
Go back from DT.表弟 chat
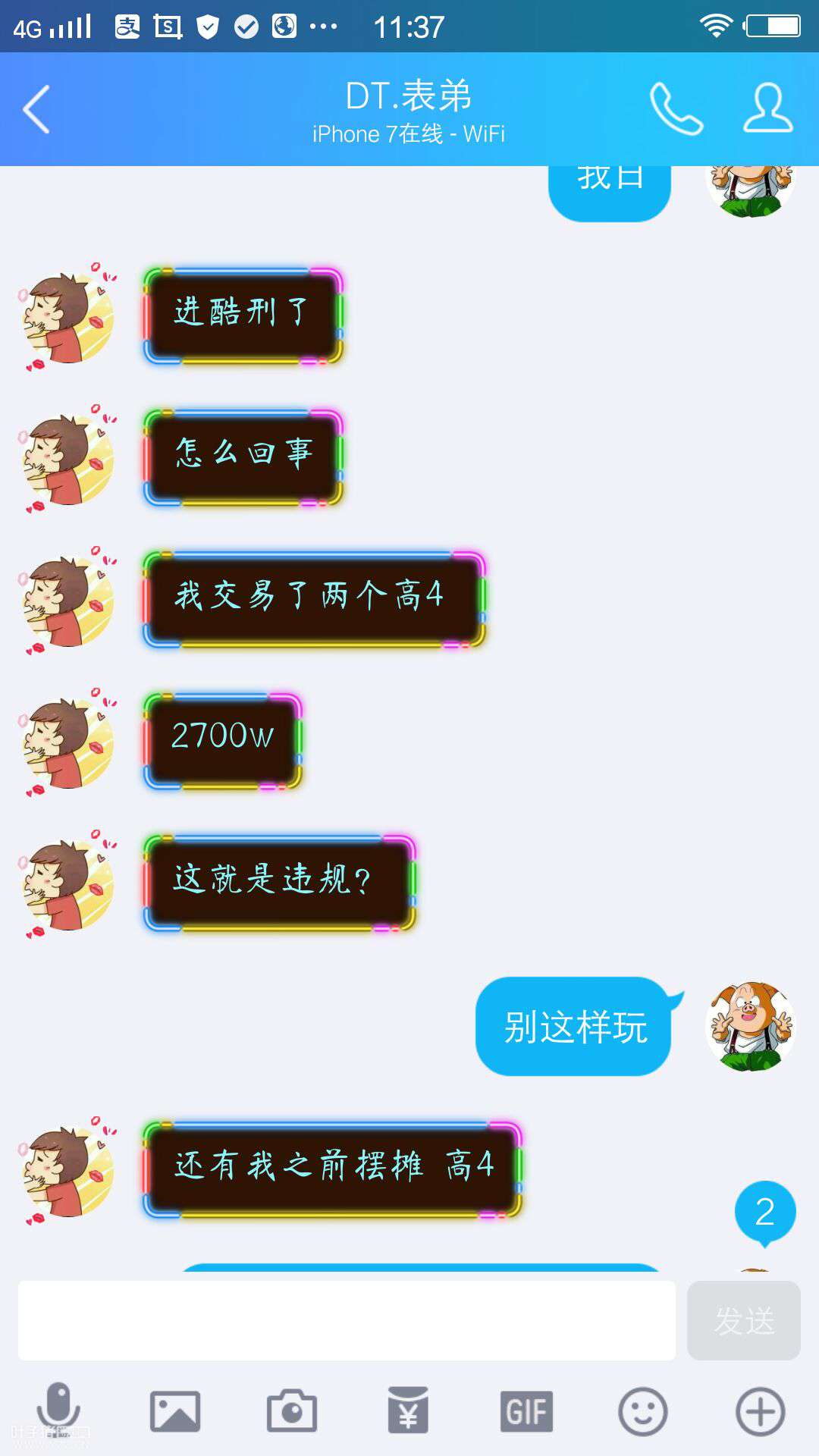point(36,110)
